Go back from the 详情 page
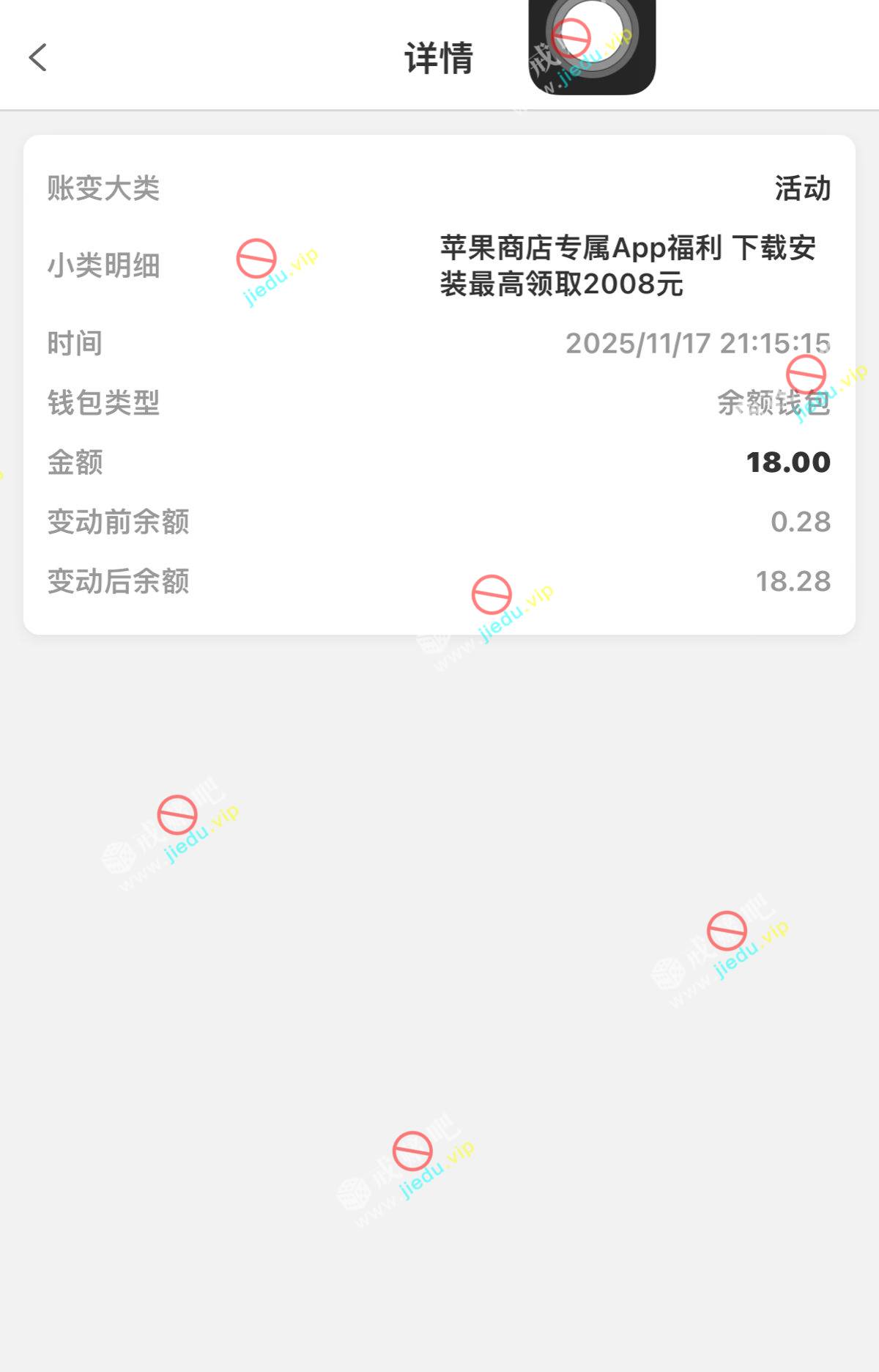This screenshot has height=1372, width=879. tap(38, 57)
